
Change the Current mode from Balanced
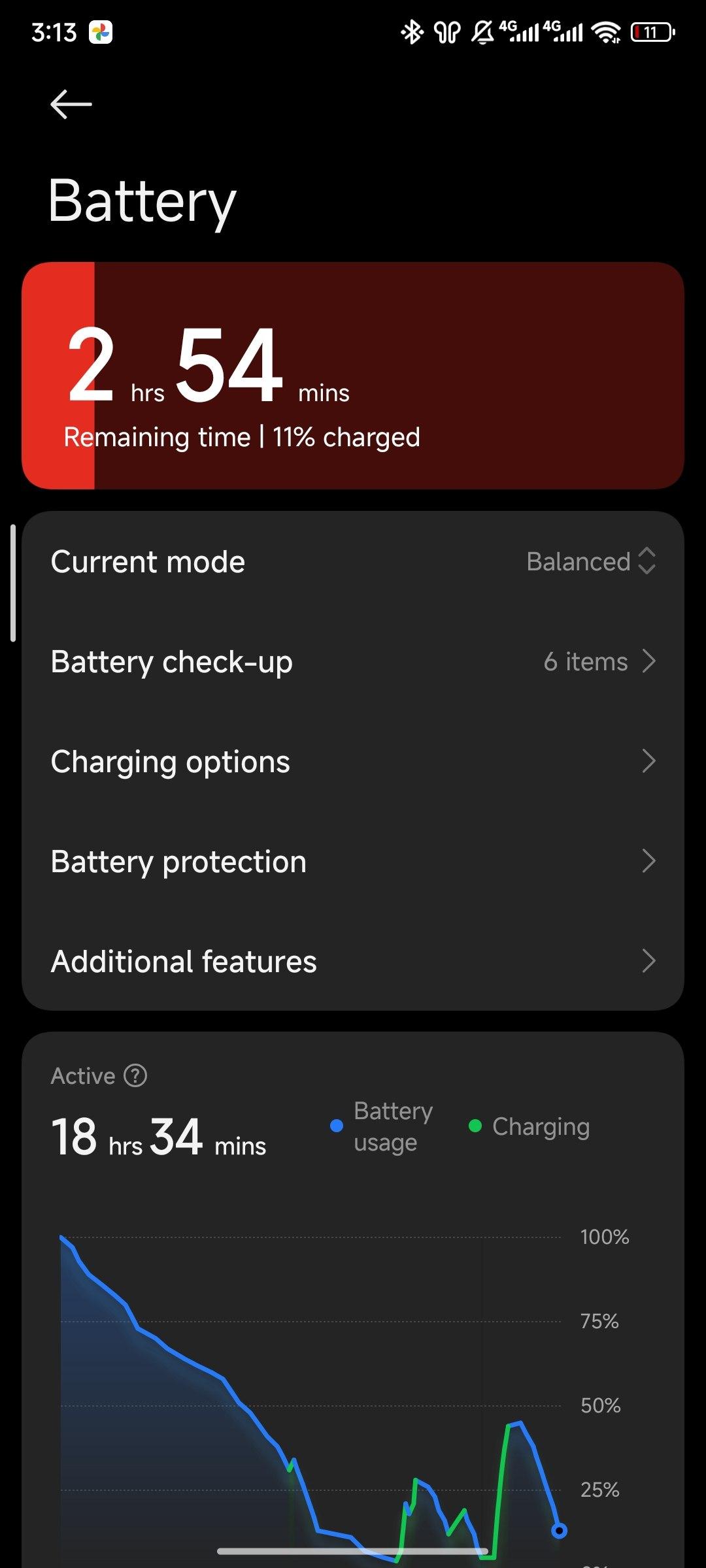(590, 561)
